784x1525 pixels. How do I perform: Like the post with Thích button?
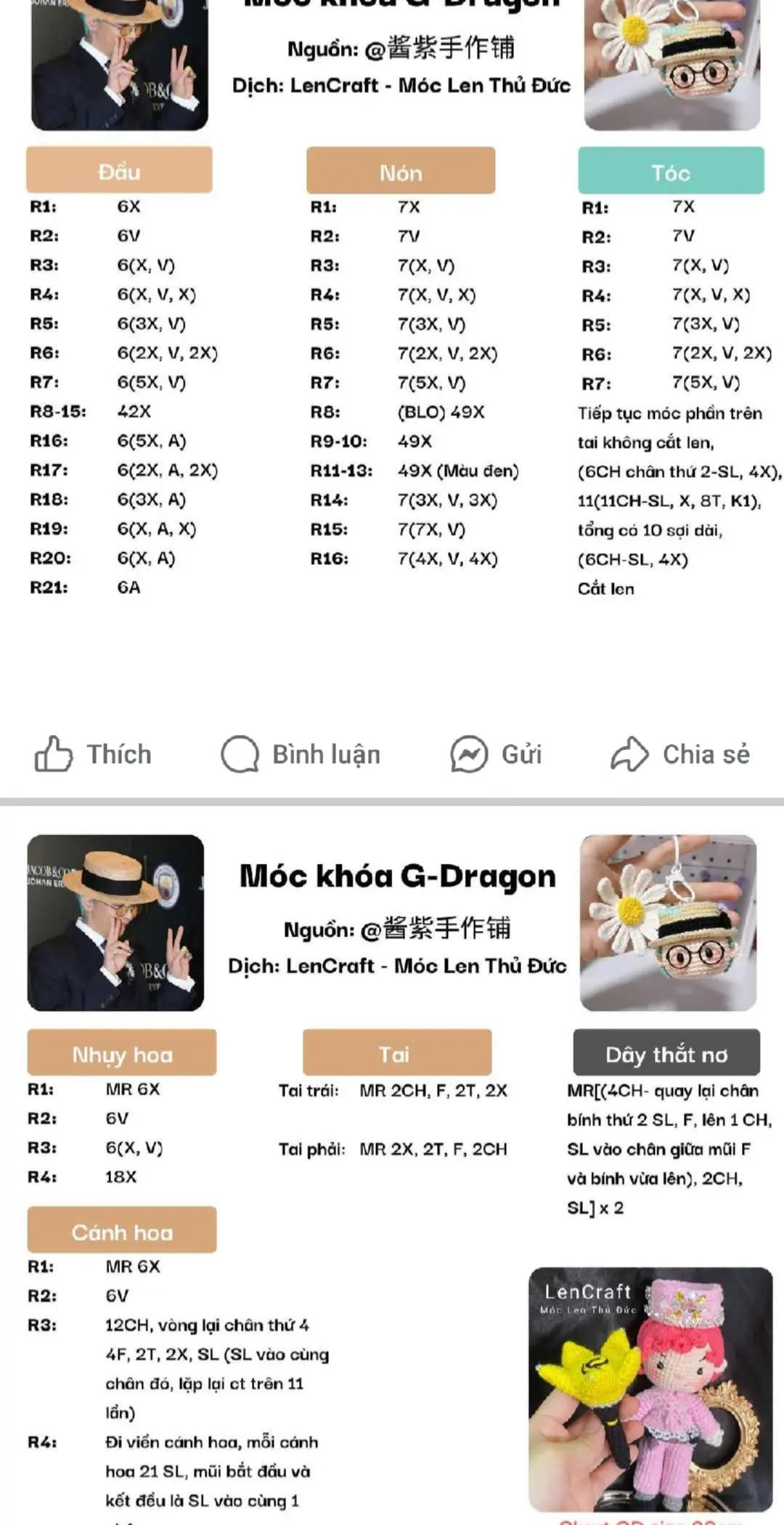[x=94, y=754]
